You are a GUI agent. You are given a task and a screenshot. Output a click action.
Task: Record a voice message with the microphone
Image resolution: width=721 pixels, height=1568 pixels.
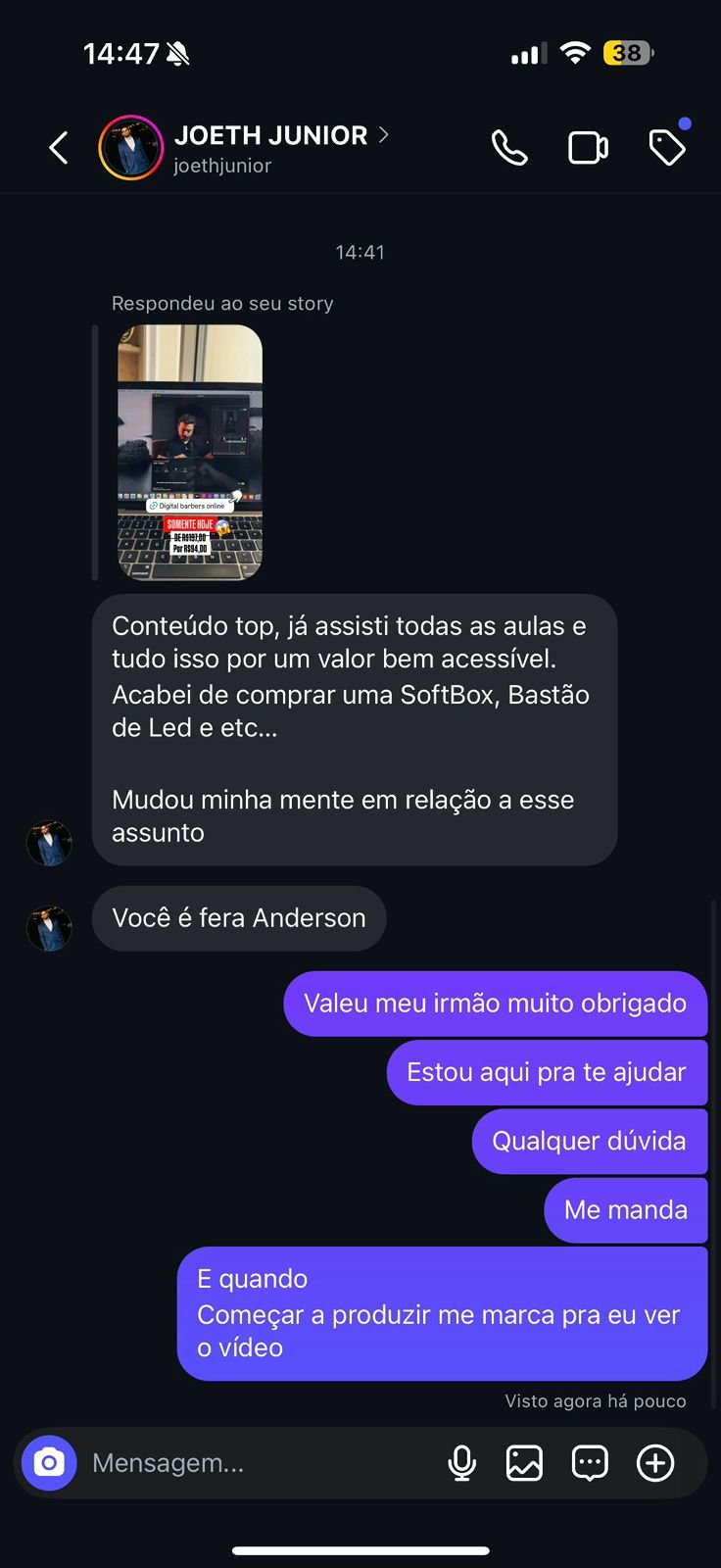pos(461,1463)
